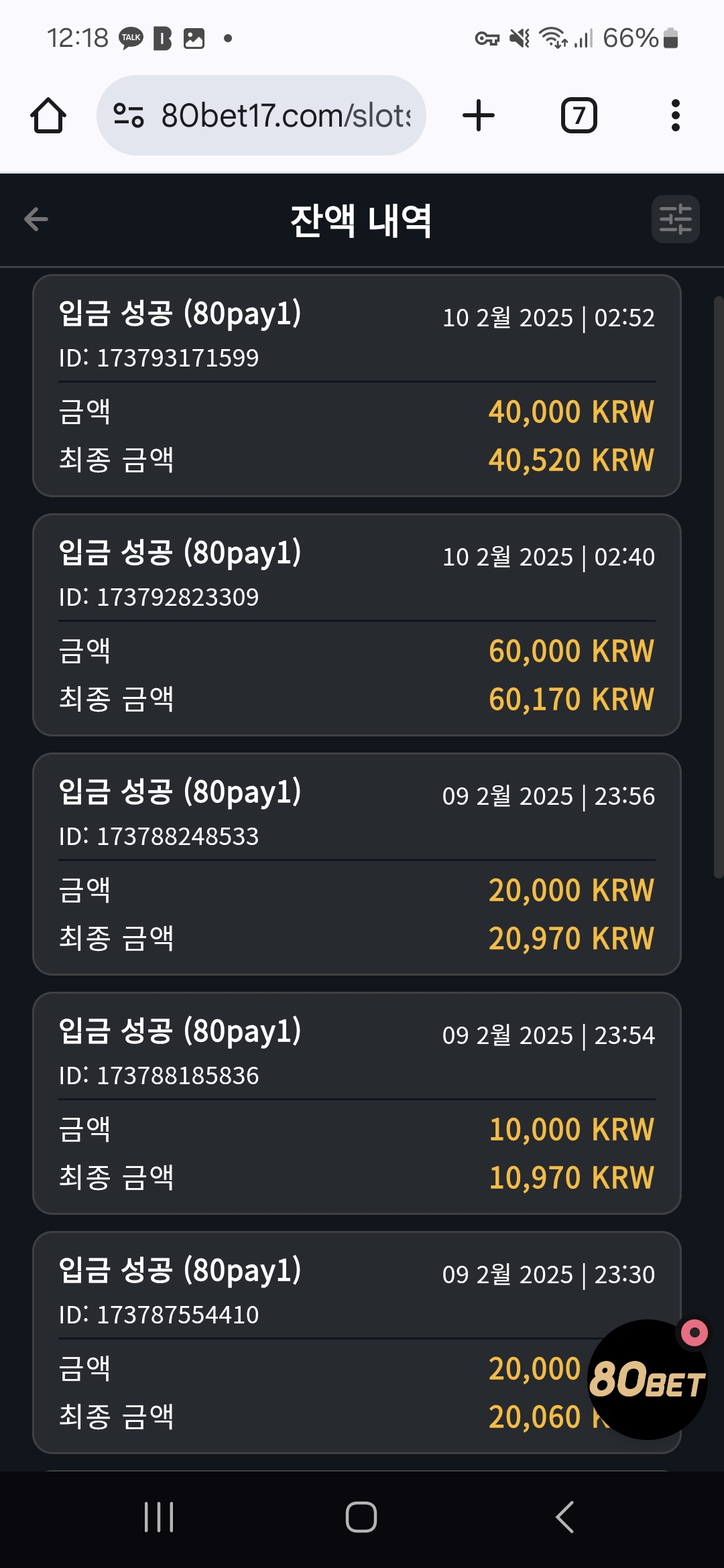Show the open tabs switcher

[x=579, y=115]
